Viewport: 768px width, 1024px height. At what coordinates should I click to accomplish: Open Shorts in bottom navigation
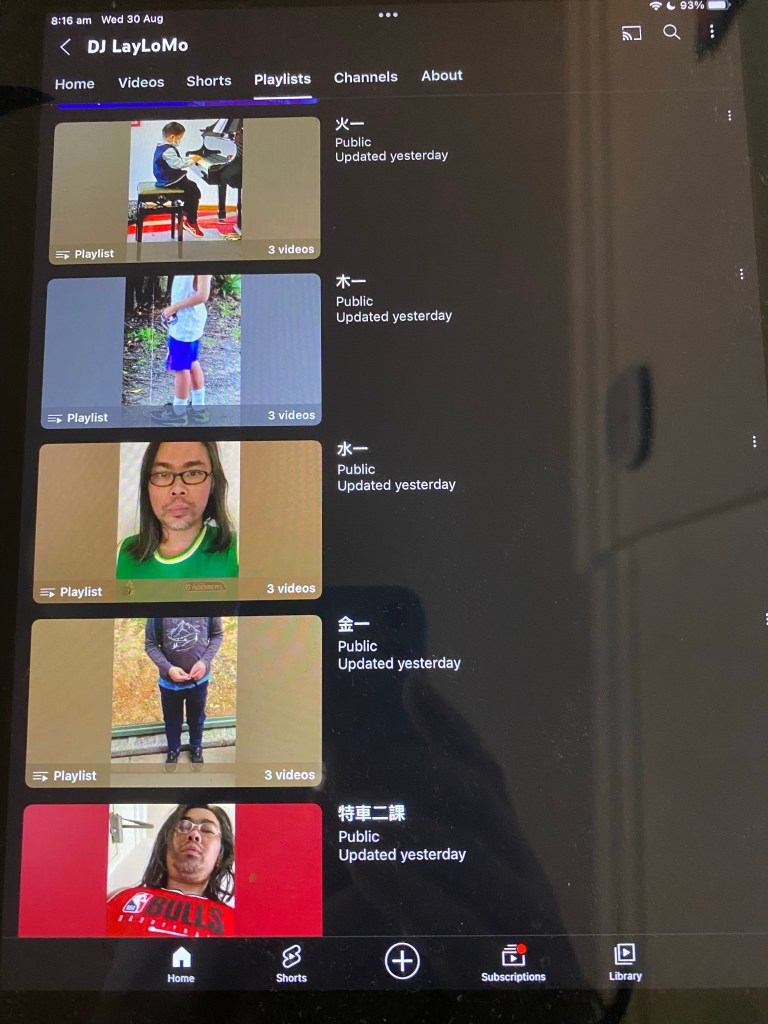click(x=291, y=964)
